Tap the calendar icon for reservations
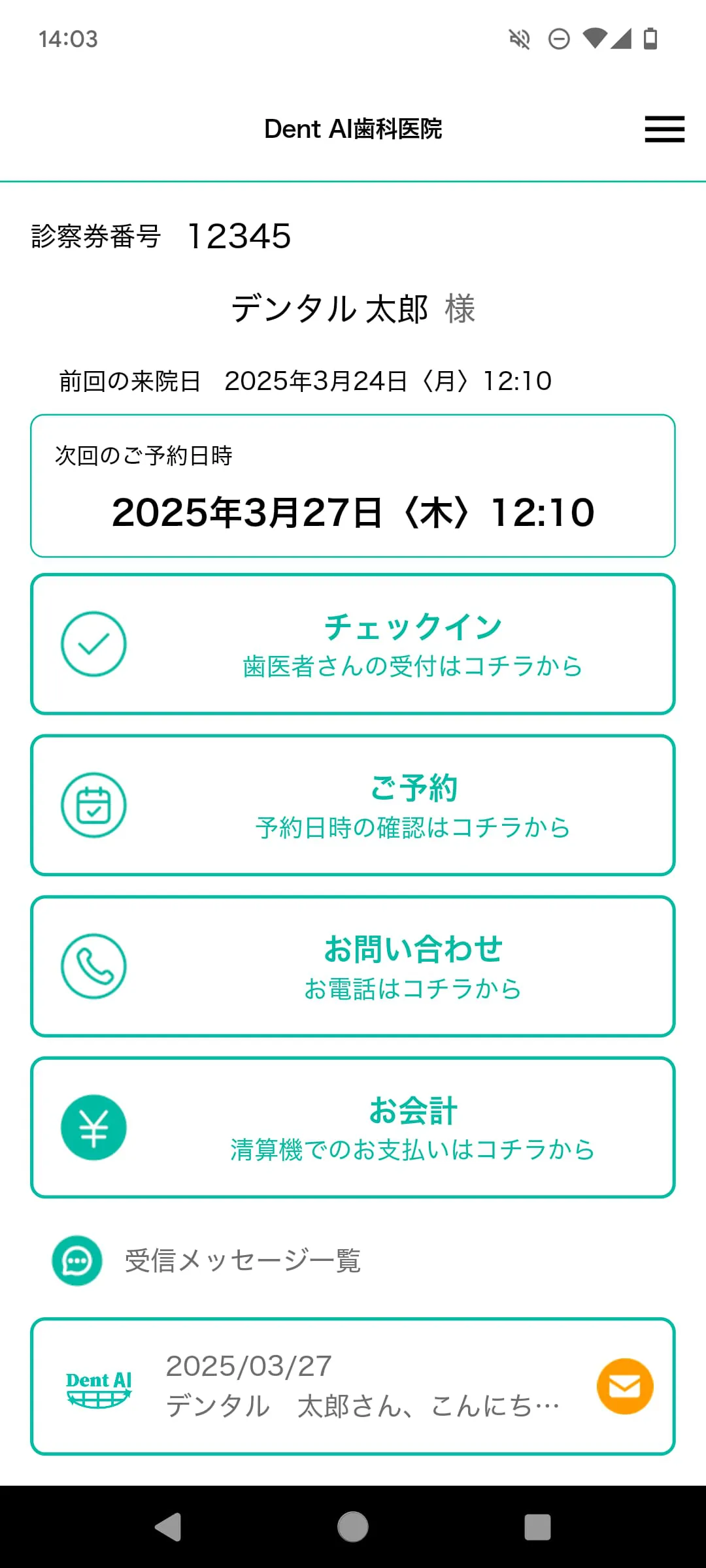 pos(93,805)
